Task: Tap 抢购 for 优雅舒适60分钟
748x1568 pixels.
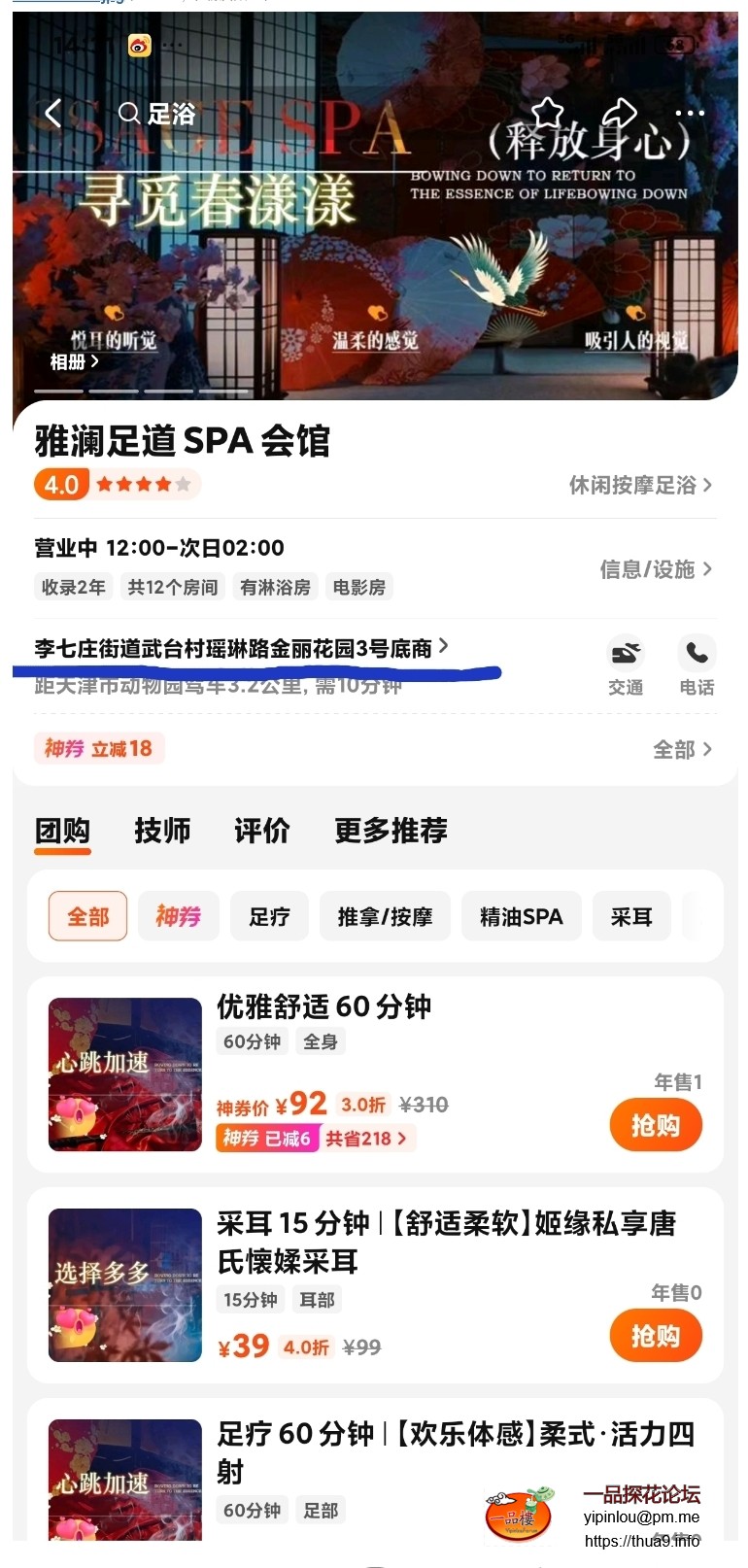Action: pos(656,1125)
